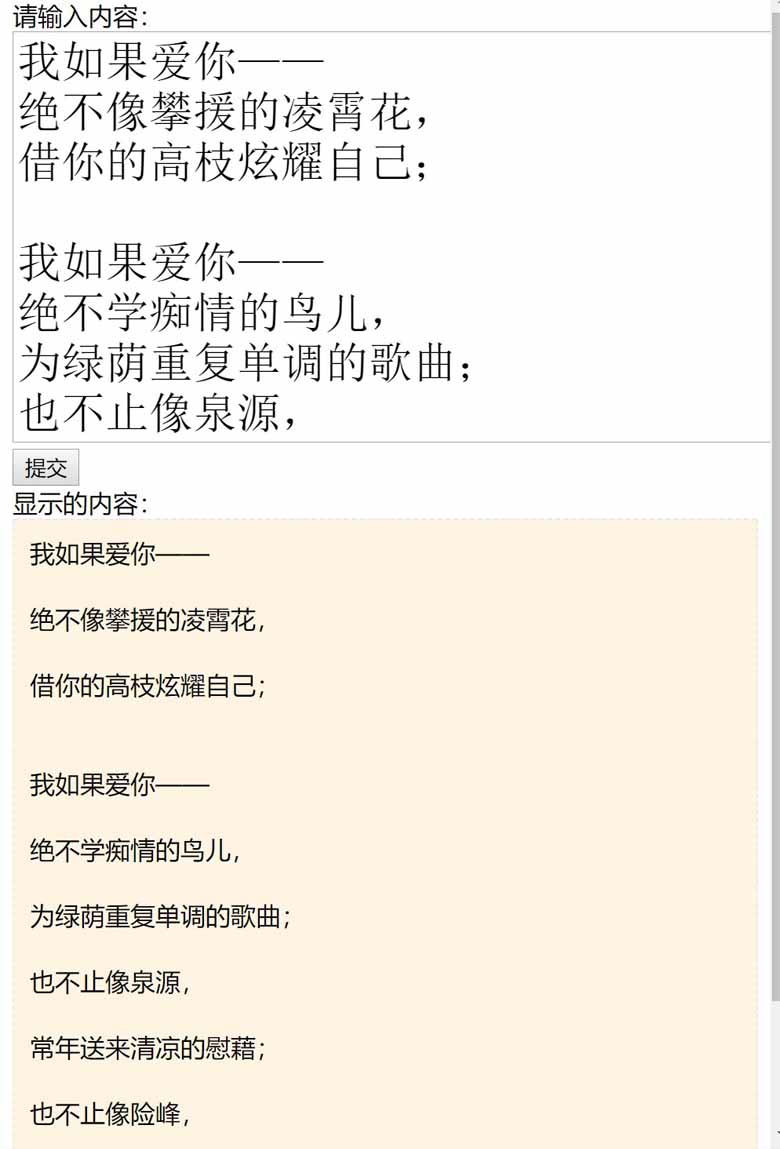Image resolution: width=780 pixels, height=1149 pixels.
Task: Focus the poem text input area
Action: click(x=390, y=237)
